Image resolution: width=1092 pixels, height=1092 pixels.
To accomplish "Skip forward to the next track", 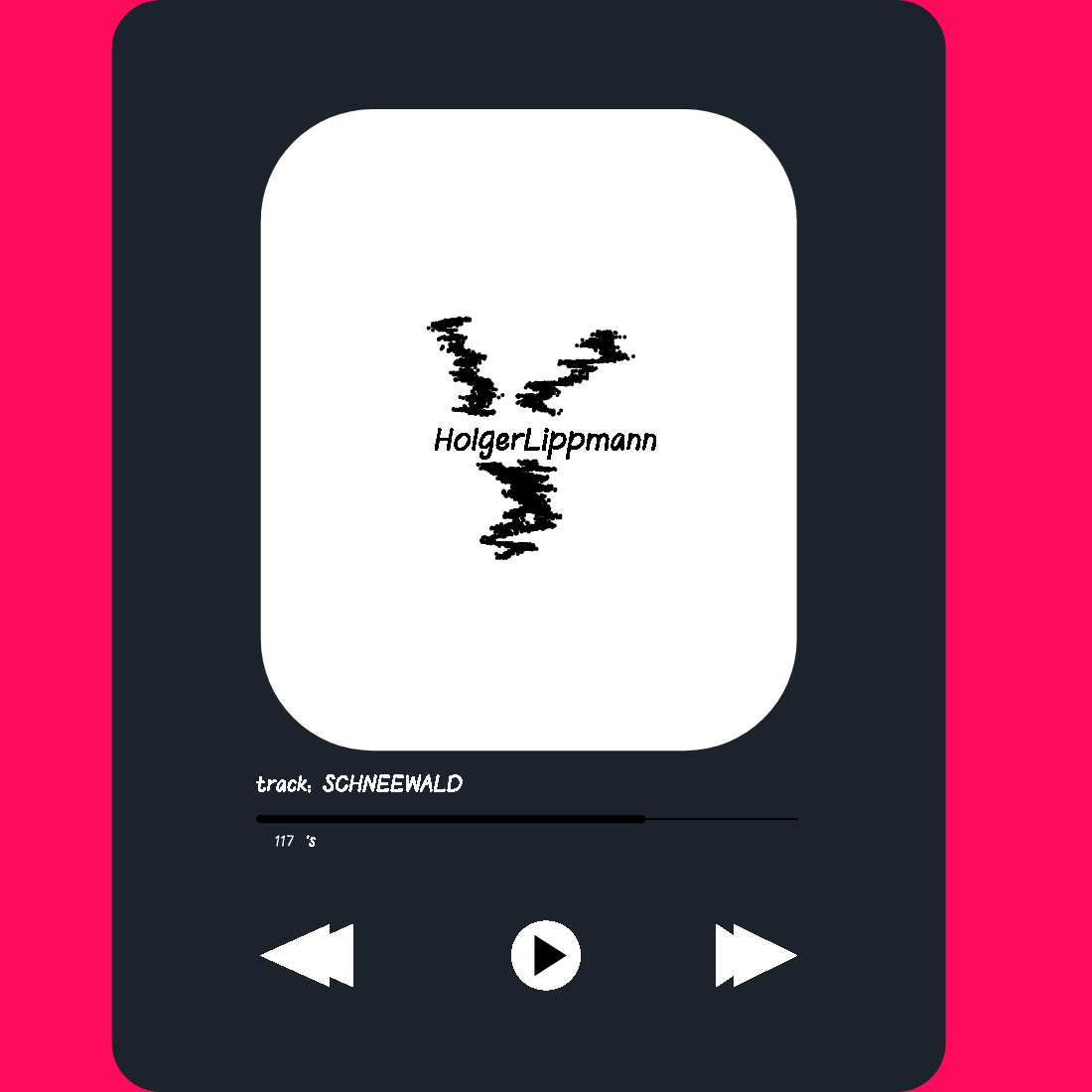I will (x=755, y=955).
